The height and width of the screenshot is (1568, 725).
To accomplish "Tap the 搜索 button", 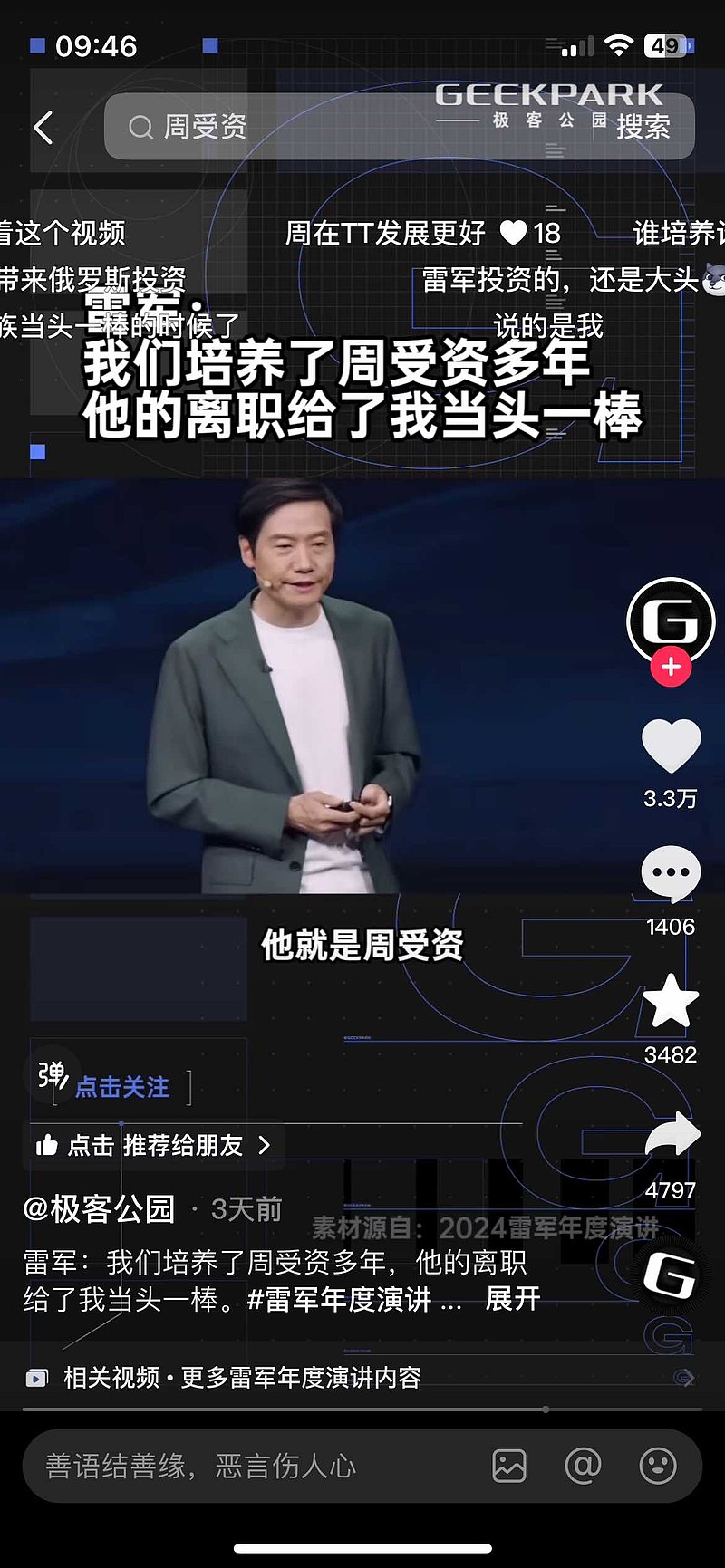I will 643,127.
